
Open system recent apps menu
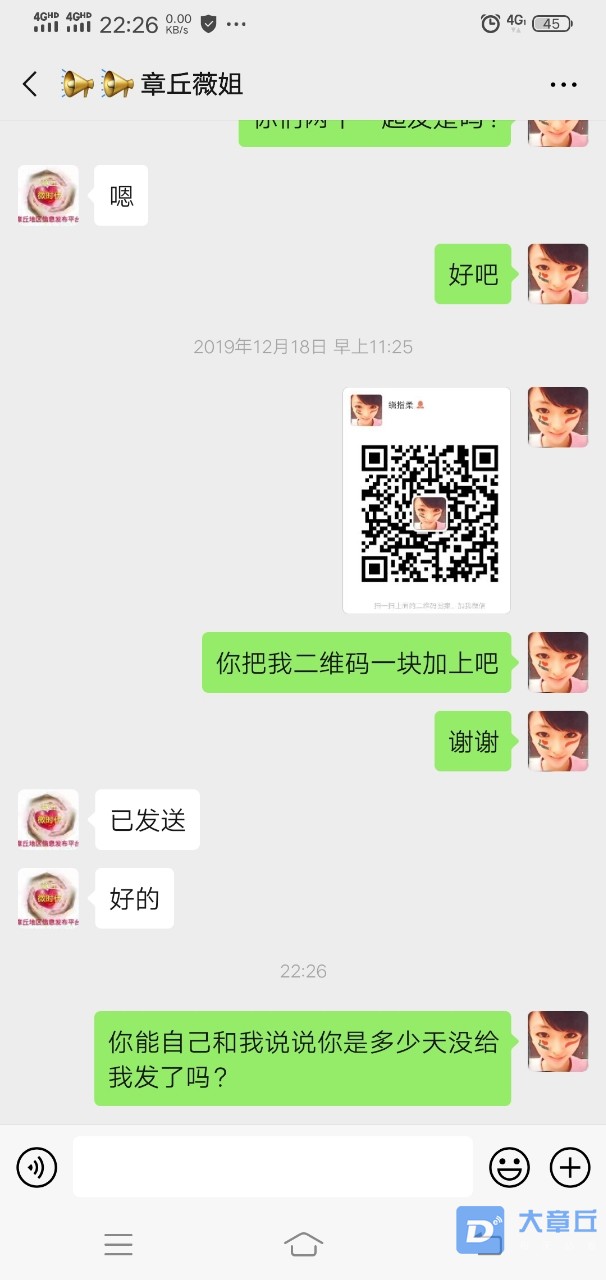[x=118, y=1244]
